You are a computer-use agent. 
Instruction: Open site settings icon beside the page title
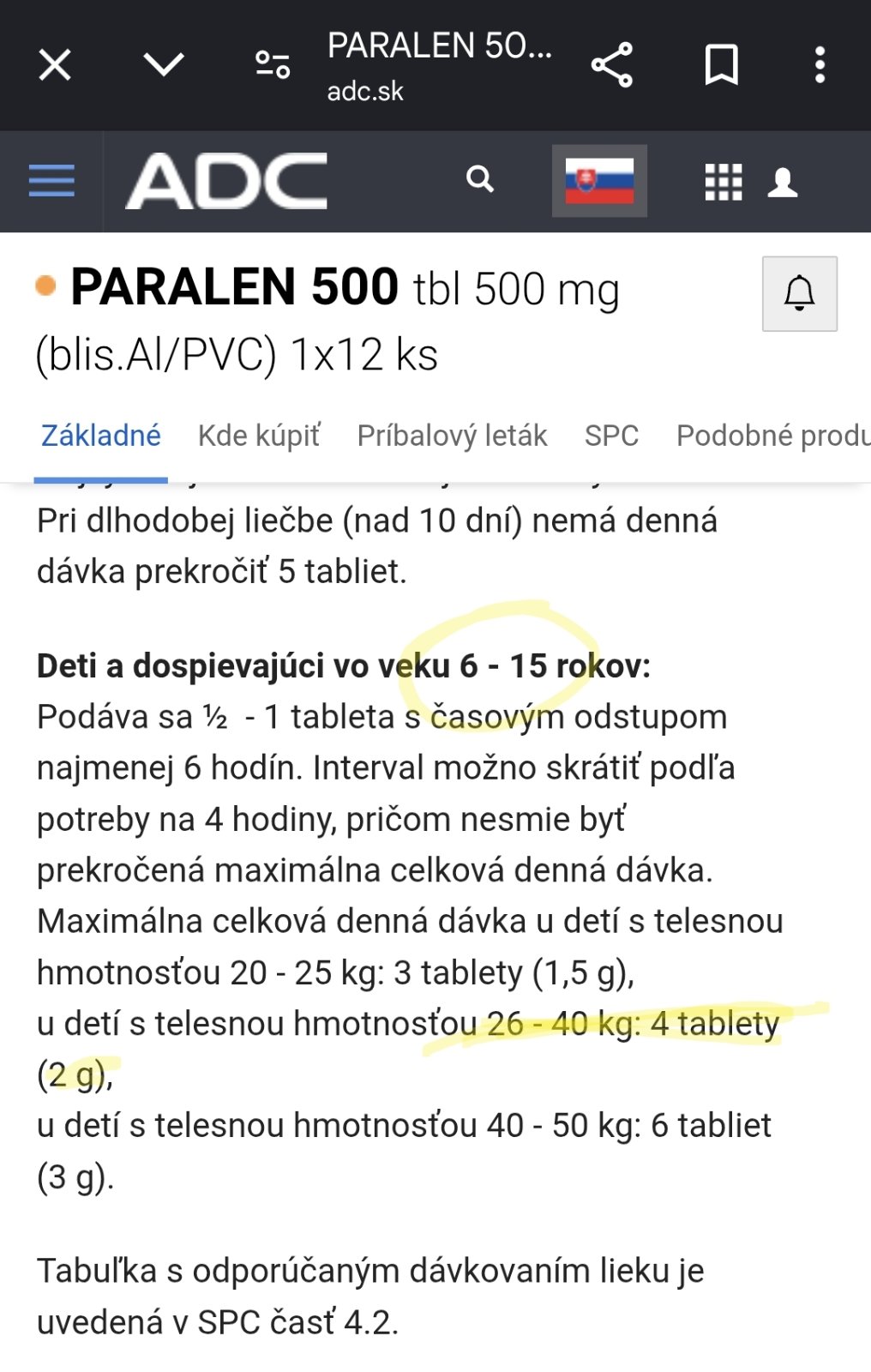[x=273, y=65]
